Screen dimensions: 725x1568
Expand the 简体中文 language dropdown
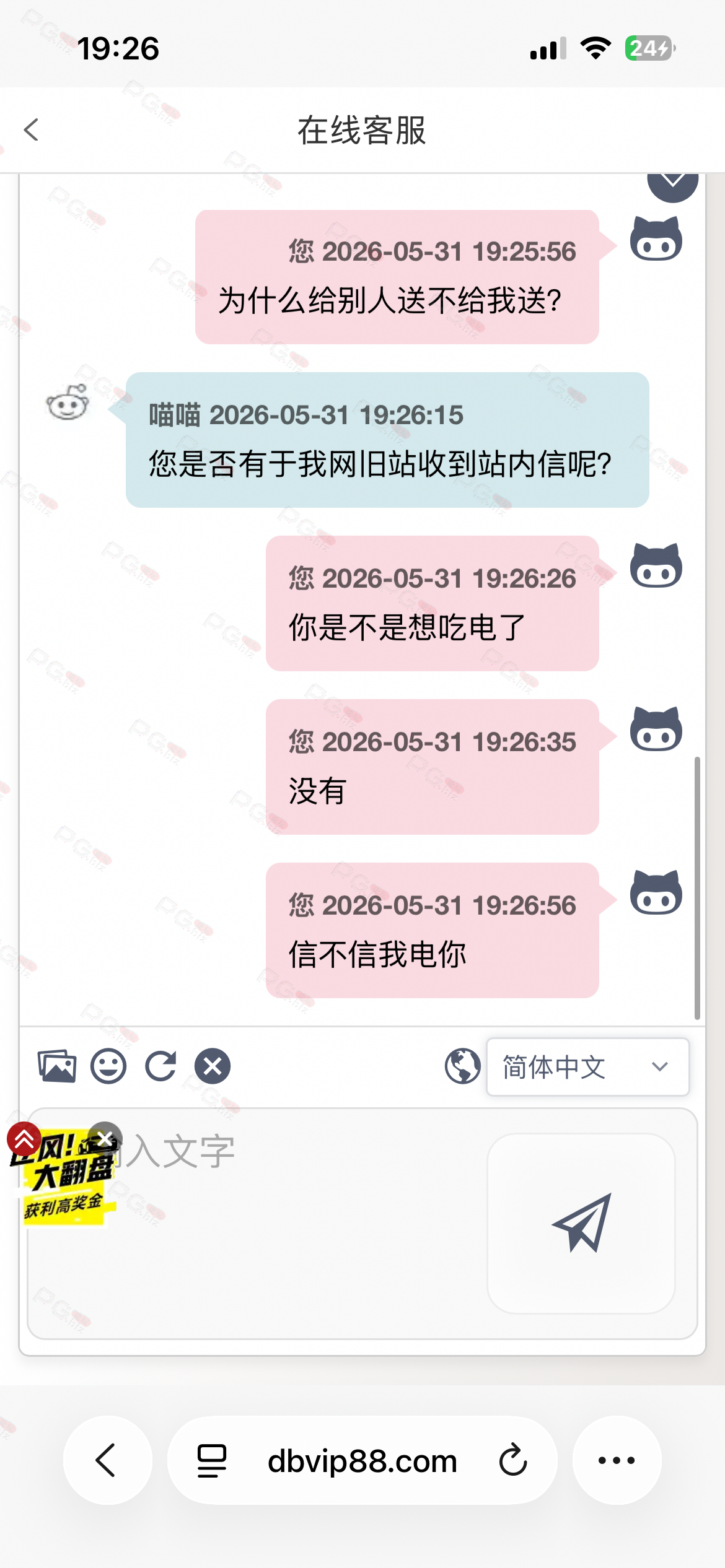[587, 1067]
